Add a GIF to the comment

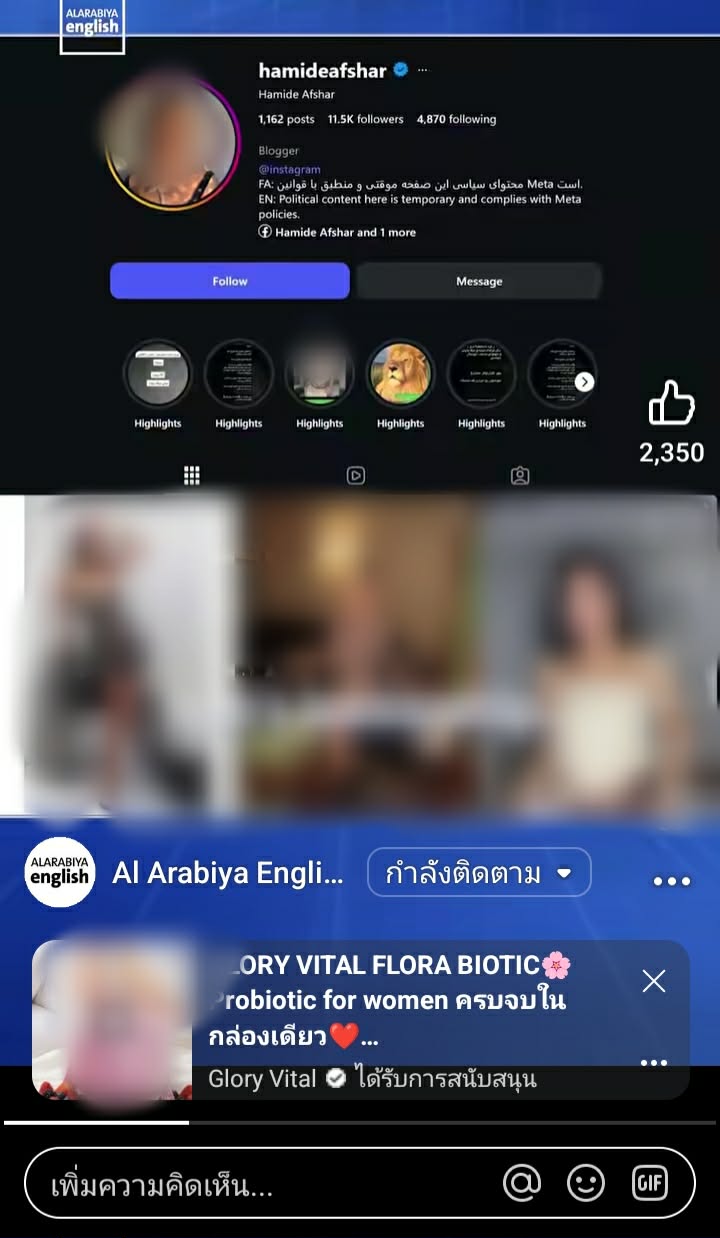(650, 1184)
